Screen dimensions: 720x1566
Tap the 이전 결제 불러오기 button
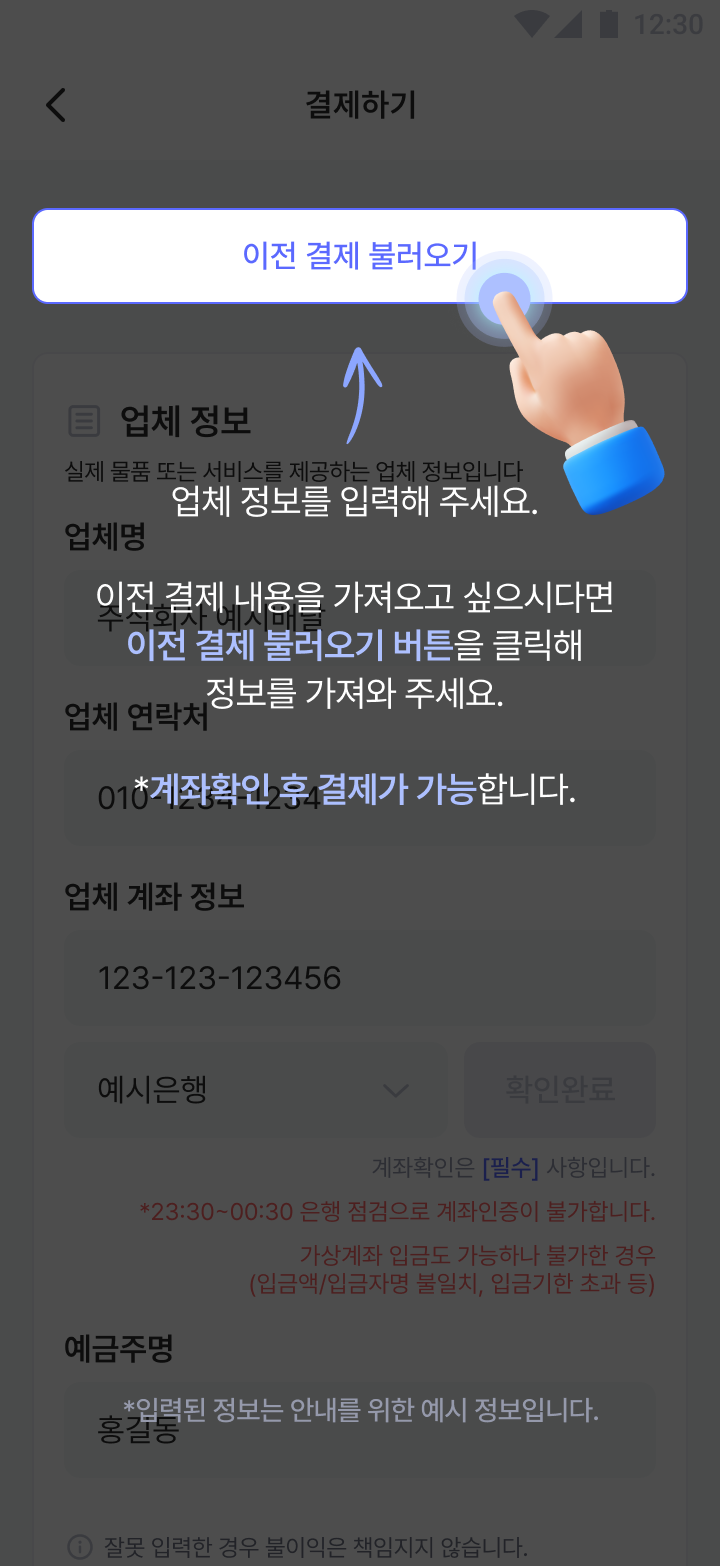[359, 256]
